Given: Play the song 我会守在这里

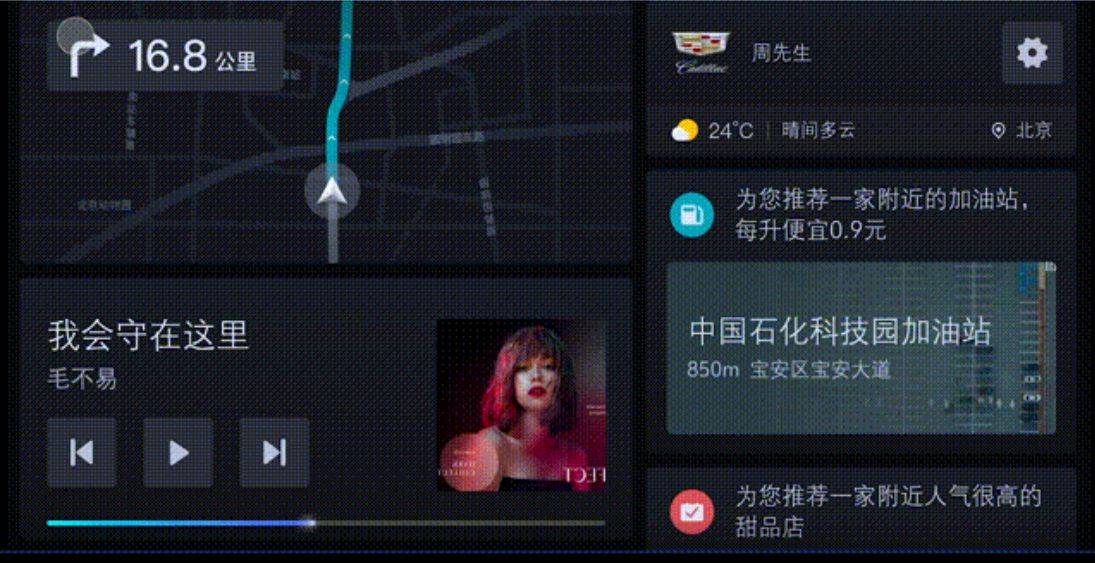Looking at the screenshot, I should (x=178, y=453).
